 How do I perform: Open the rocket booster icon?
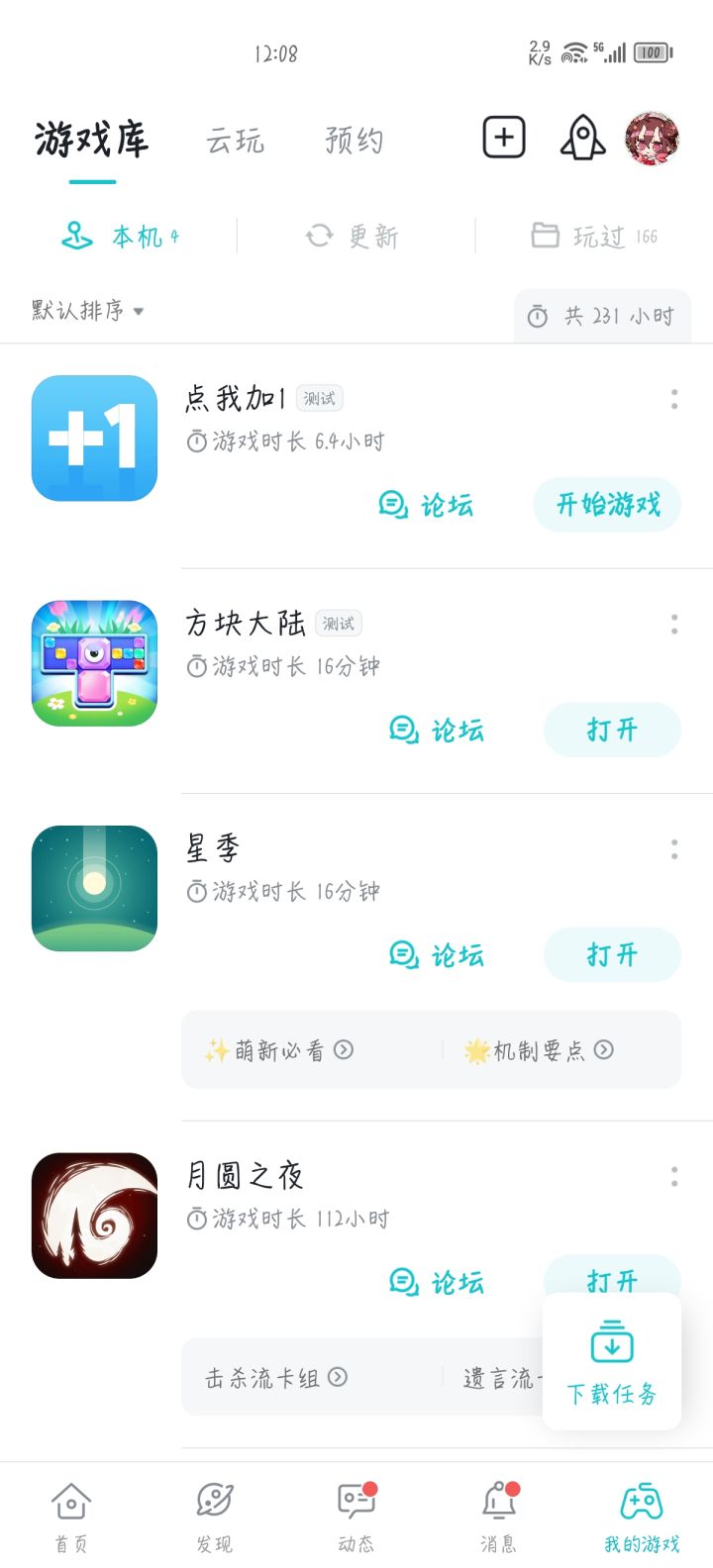582,138
